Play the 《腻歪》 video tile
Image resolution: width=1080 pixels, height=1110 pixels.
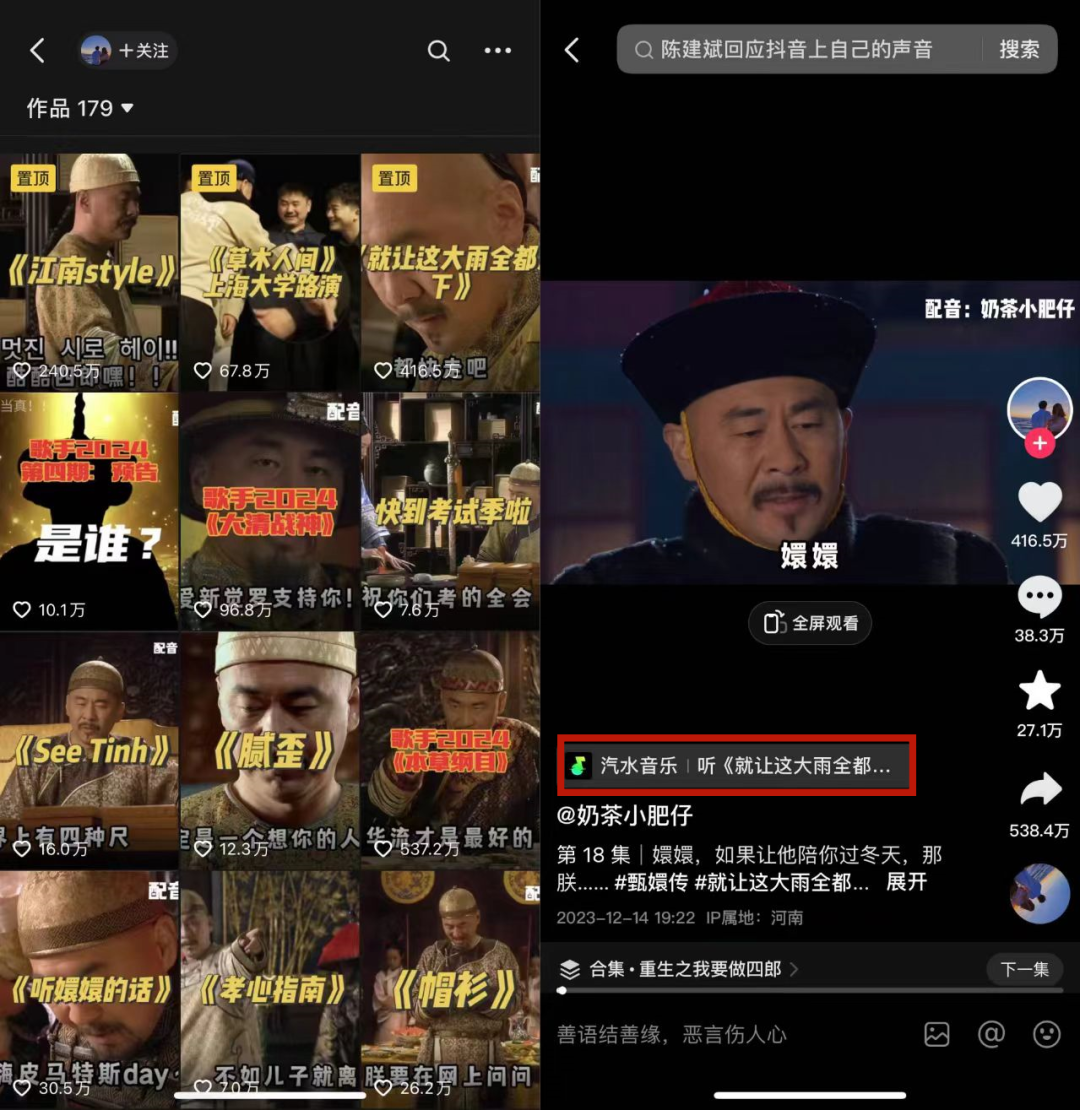pyautogui.click(x=270, y=750)
